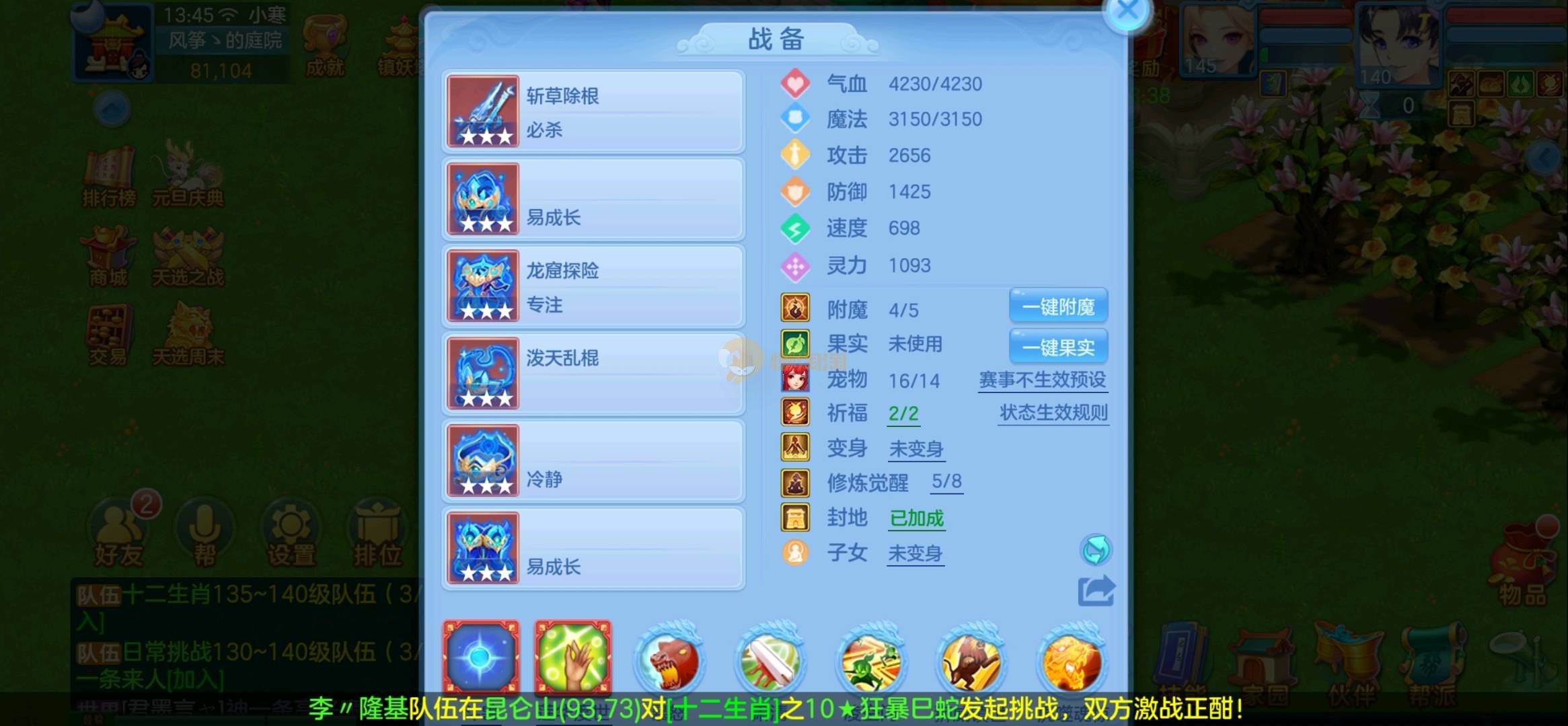
Task: Share the 战备 stats
Action: click(1096, 591)
